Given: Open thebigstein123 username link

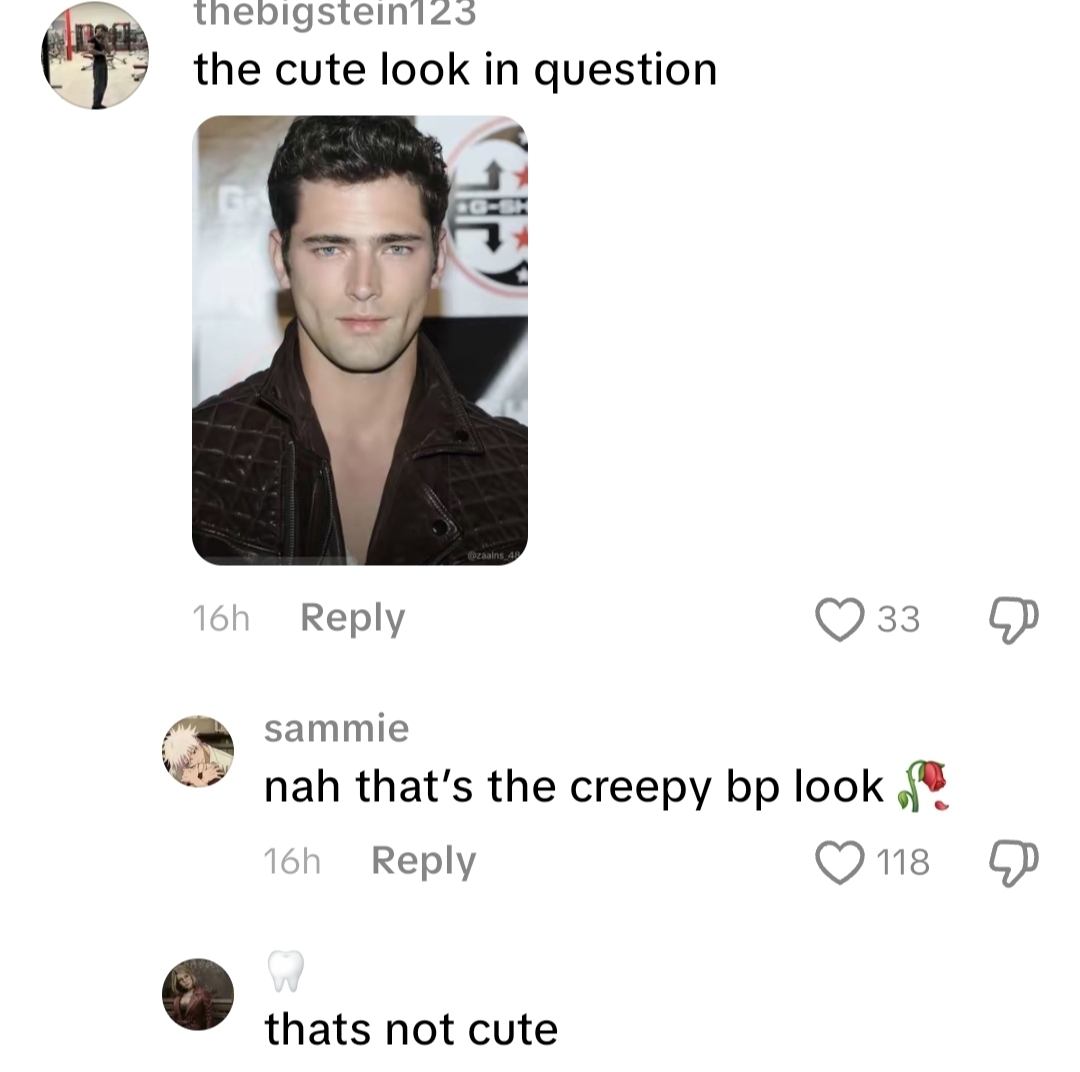Looking at the screenshot, I should click(335, 14).
